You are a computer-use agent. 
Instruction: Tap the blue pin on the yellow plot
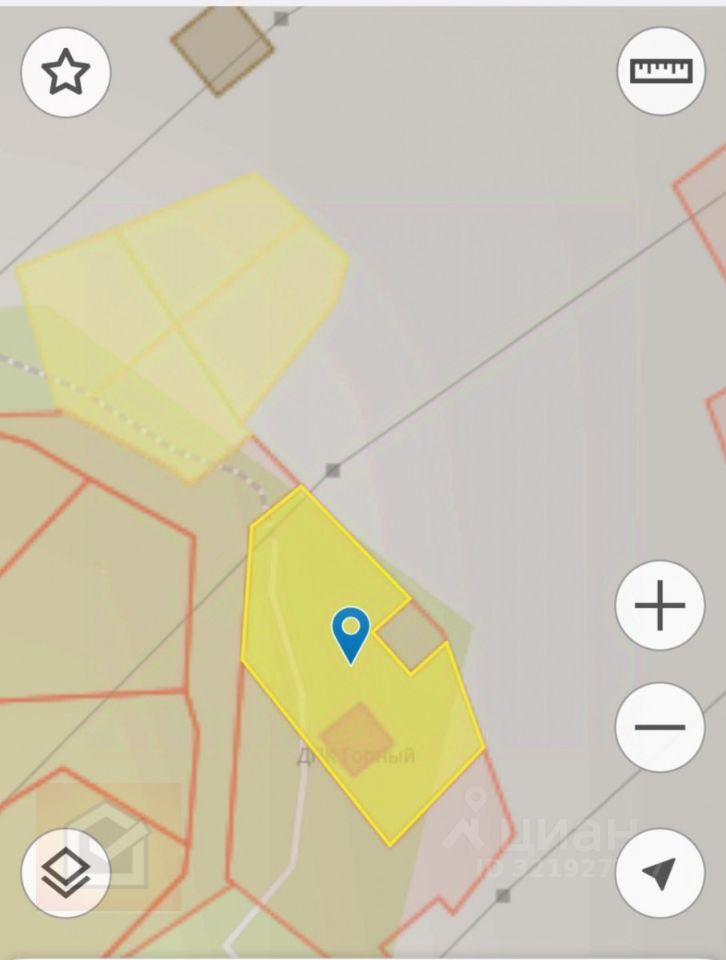pyautogui.click(x=350, y=632)
